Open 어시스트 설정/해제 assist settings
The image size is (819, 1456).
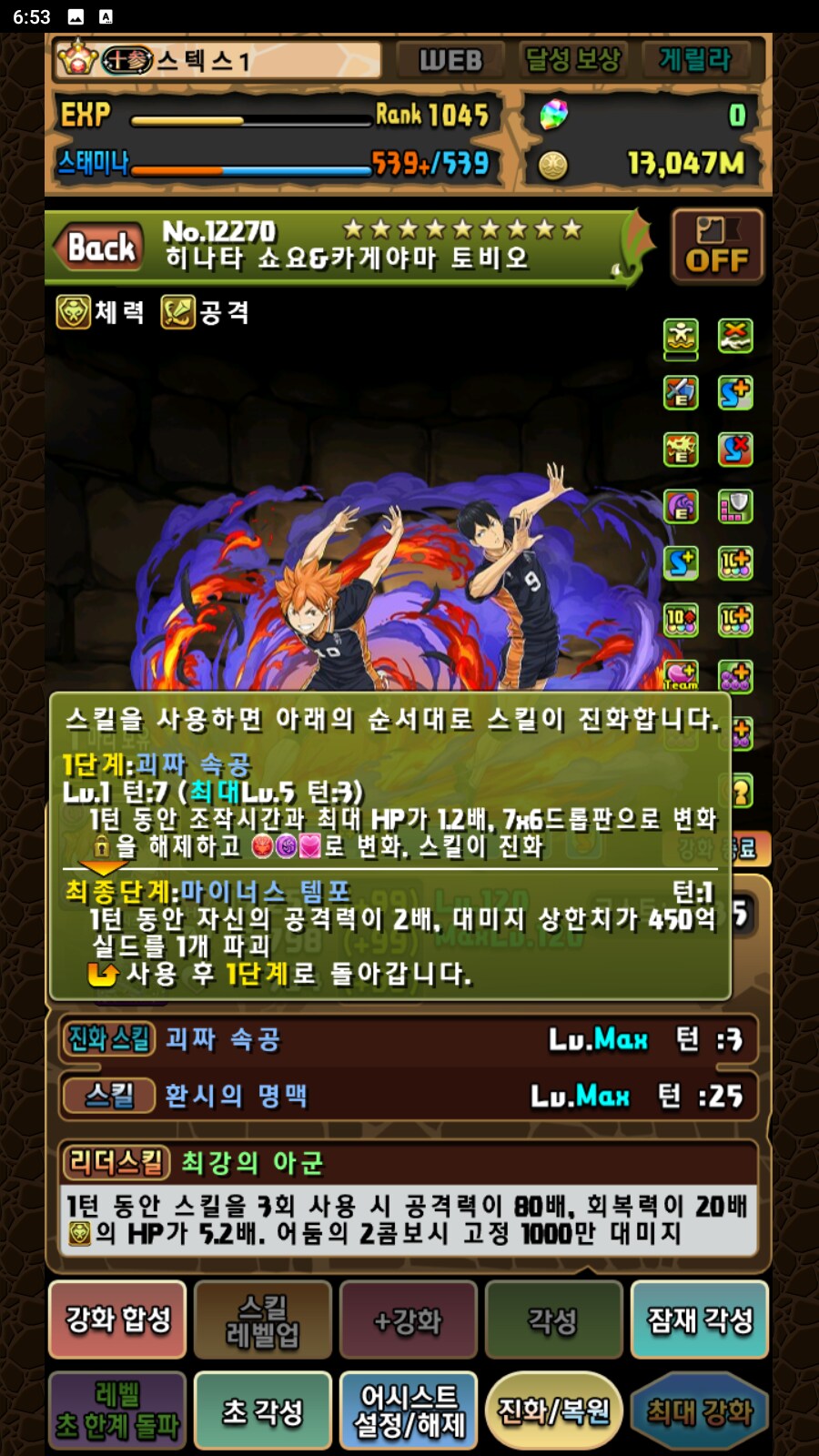tap(408, 1410)
